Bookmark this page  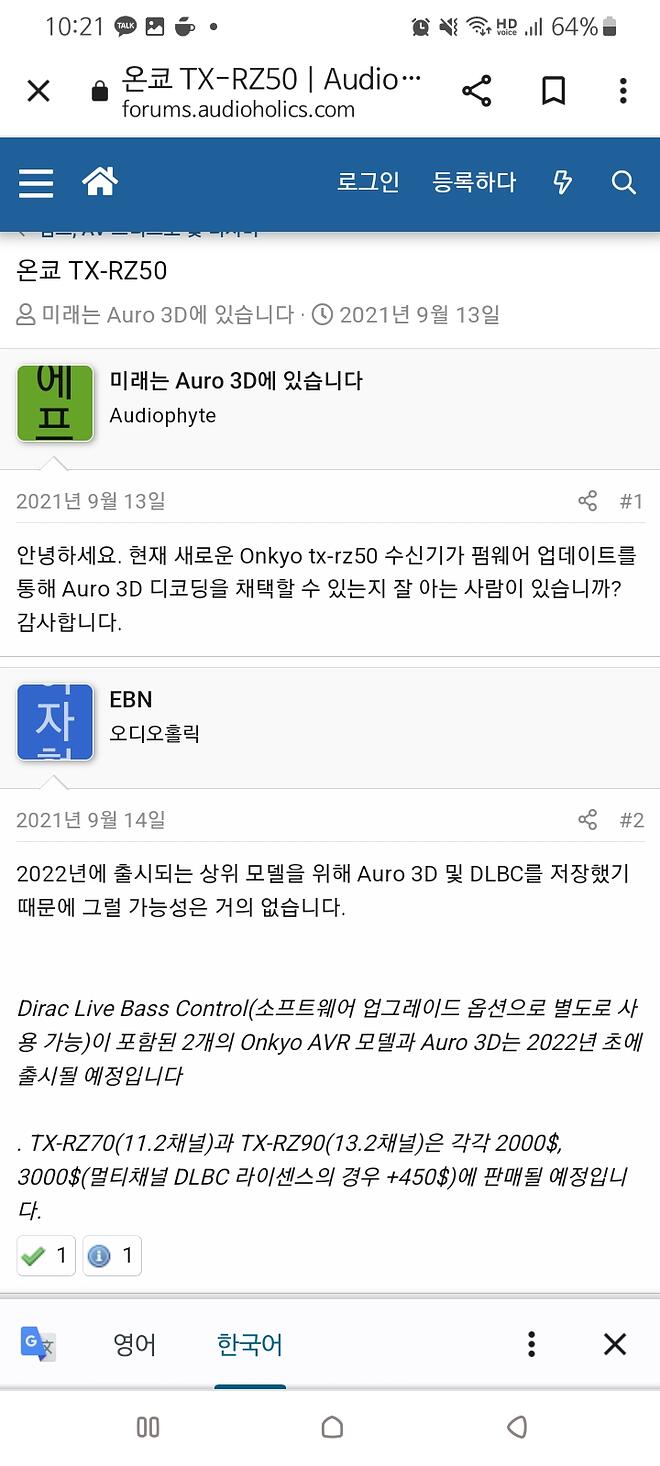click(x=553, y=92)
